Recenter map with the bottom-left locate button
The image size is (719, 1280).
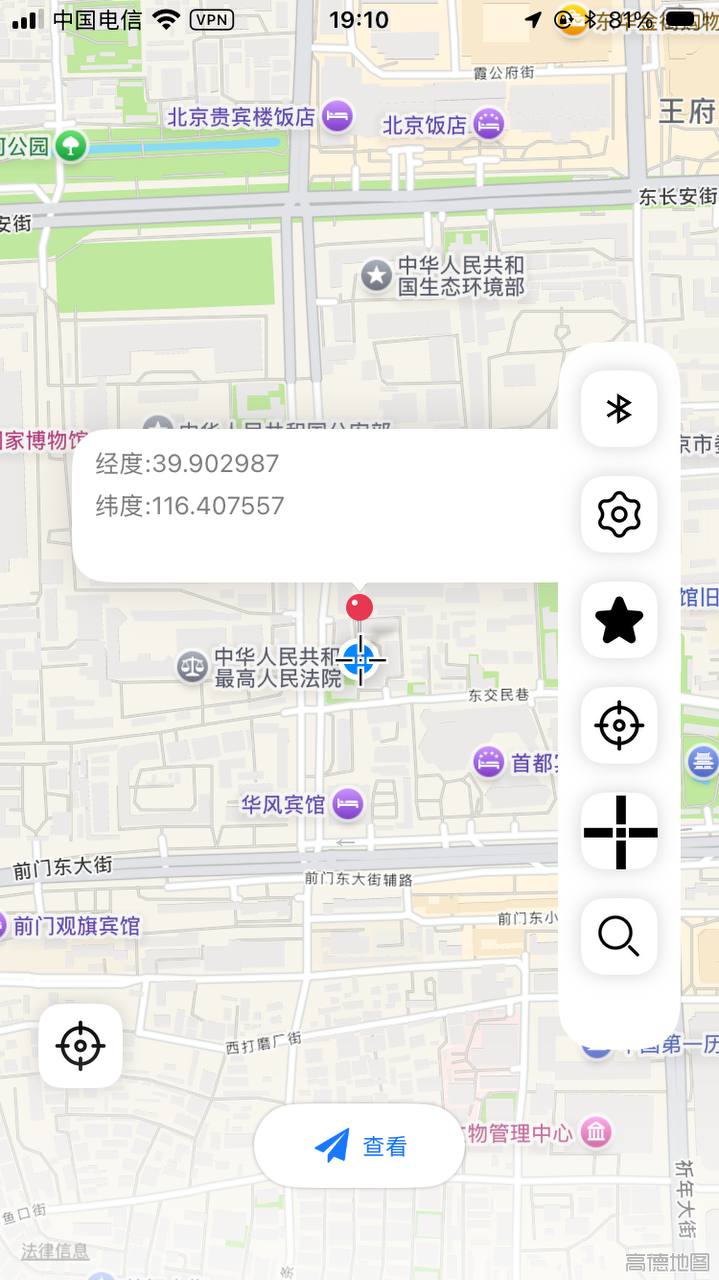[x=81, y=1046]
